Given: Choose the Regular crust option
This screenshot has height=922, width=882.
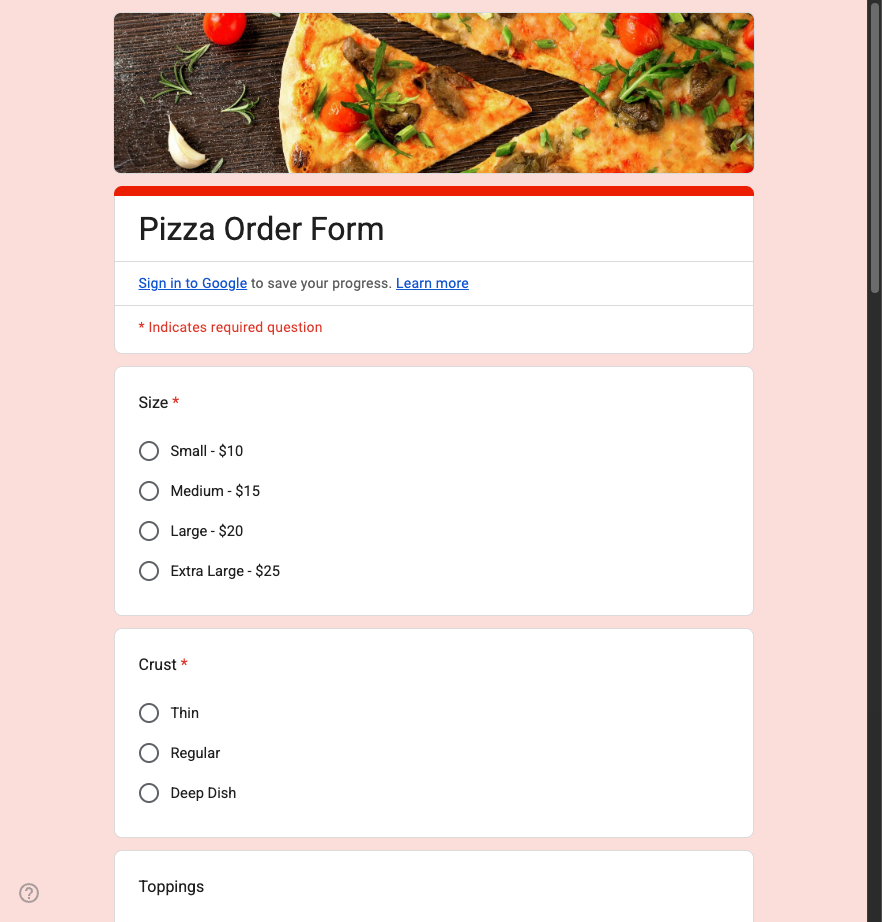Looking at the screenshot, I should pos(148,753).
